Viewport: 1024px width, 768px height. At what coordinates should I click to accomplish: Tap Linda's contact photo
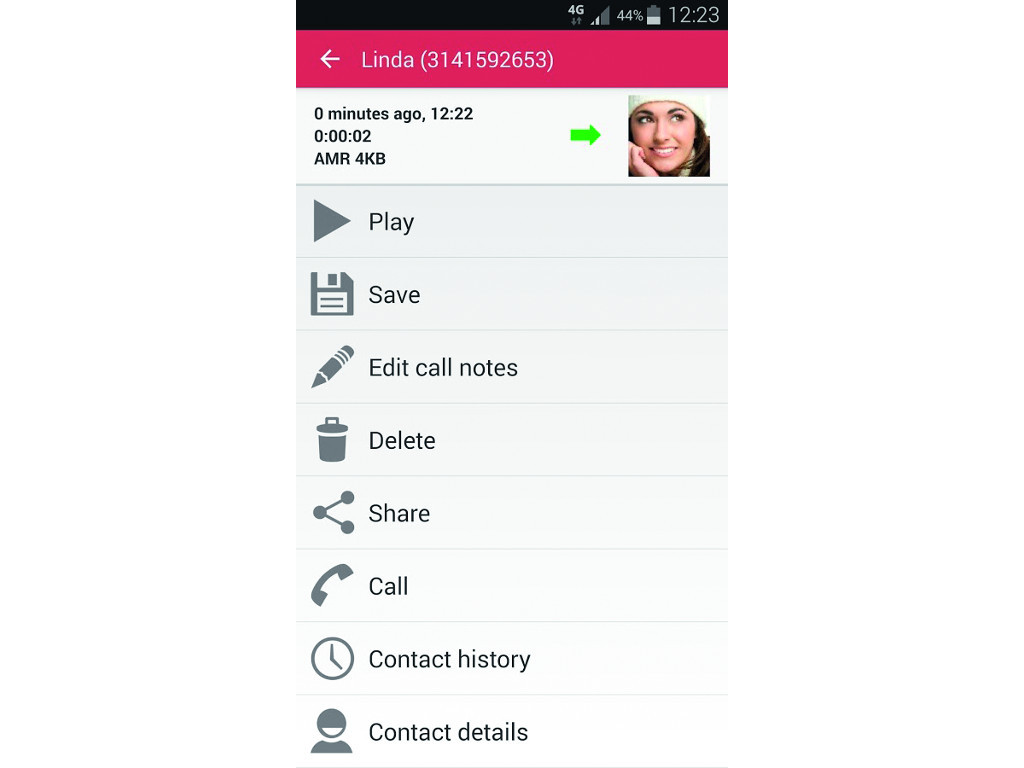668,136
